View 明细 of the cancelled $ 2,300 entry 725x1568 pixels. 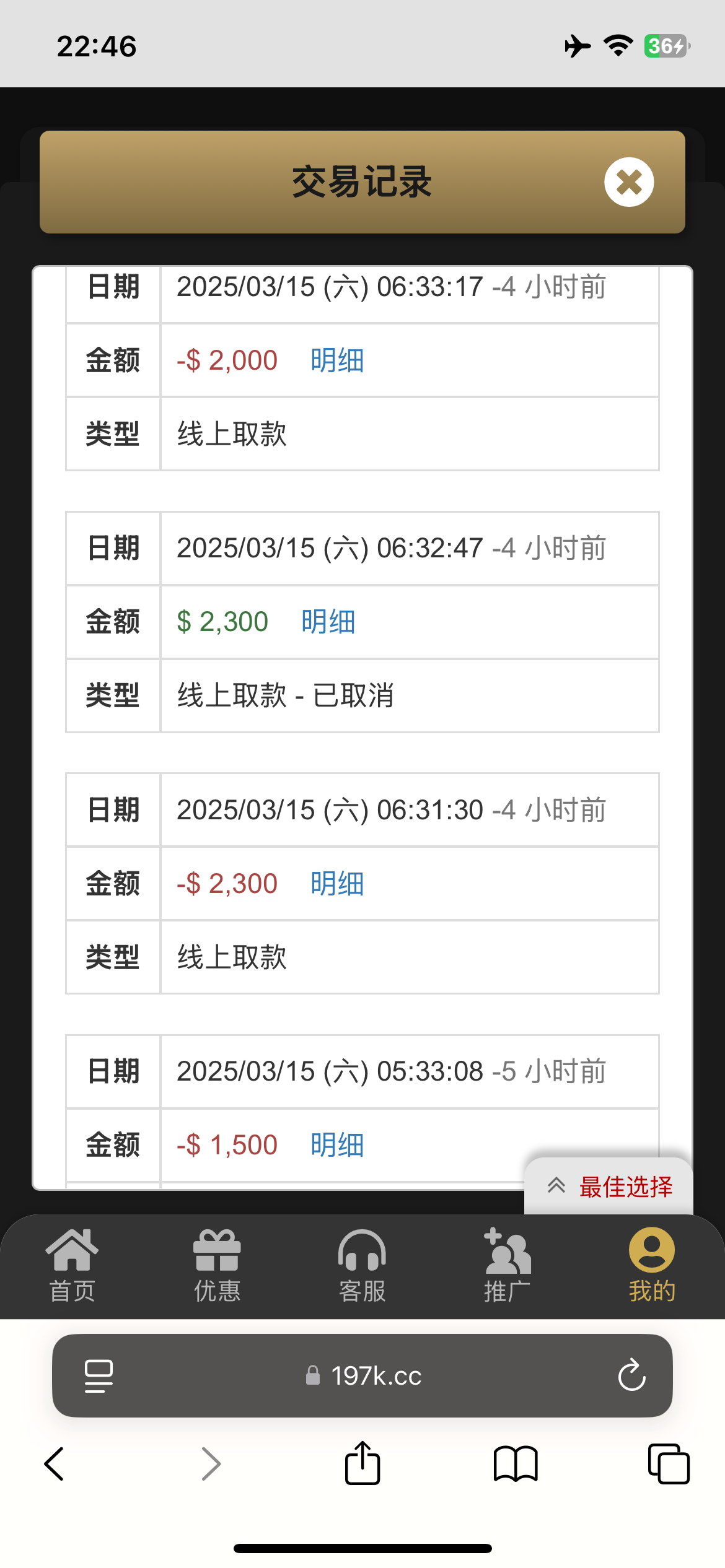[x=328, y=622]
